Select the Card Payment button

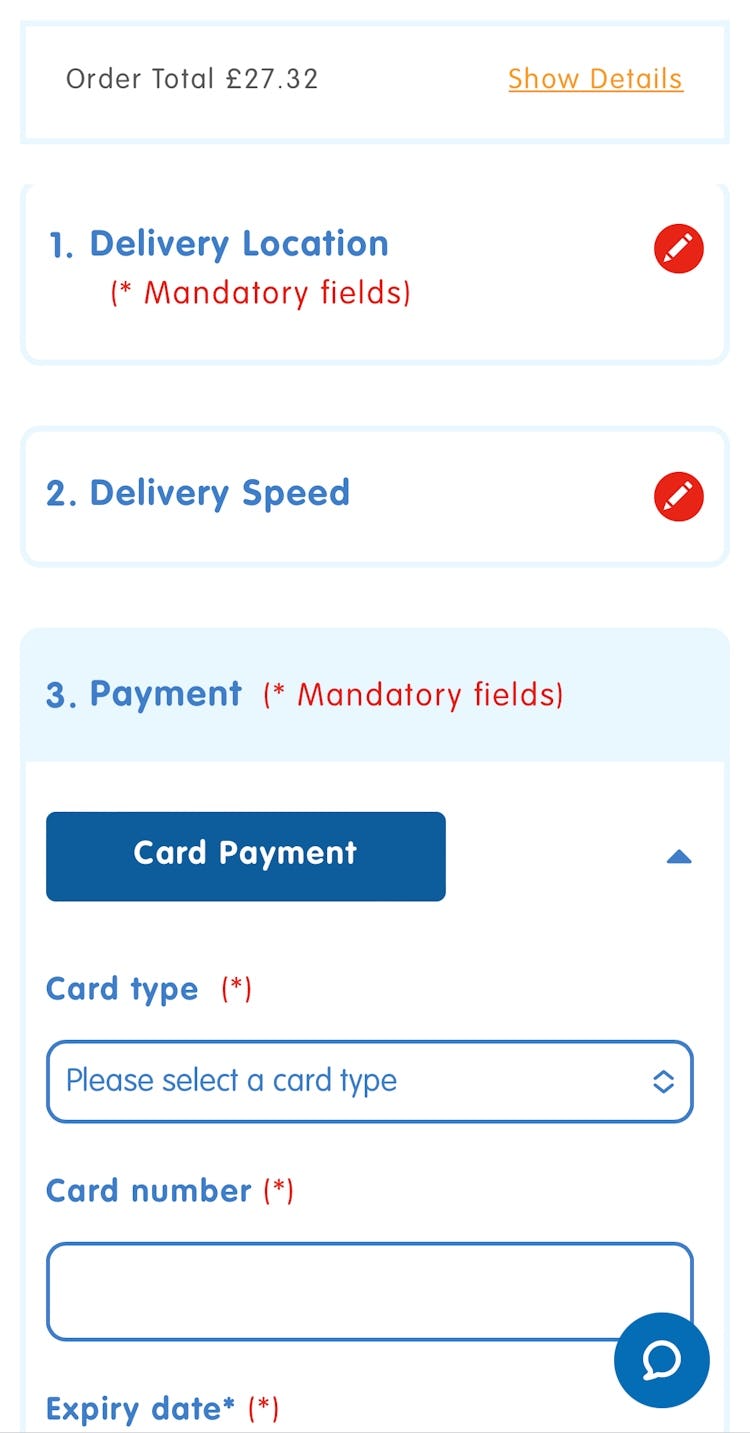click(246, 856)
